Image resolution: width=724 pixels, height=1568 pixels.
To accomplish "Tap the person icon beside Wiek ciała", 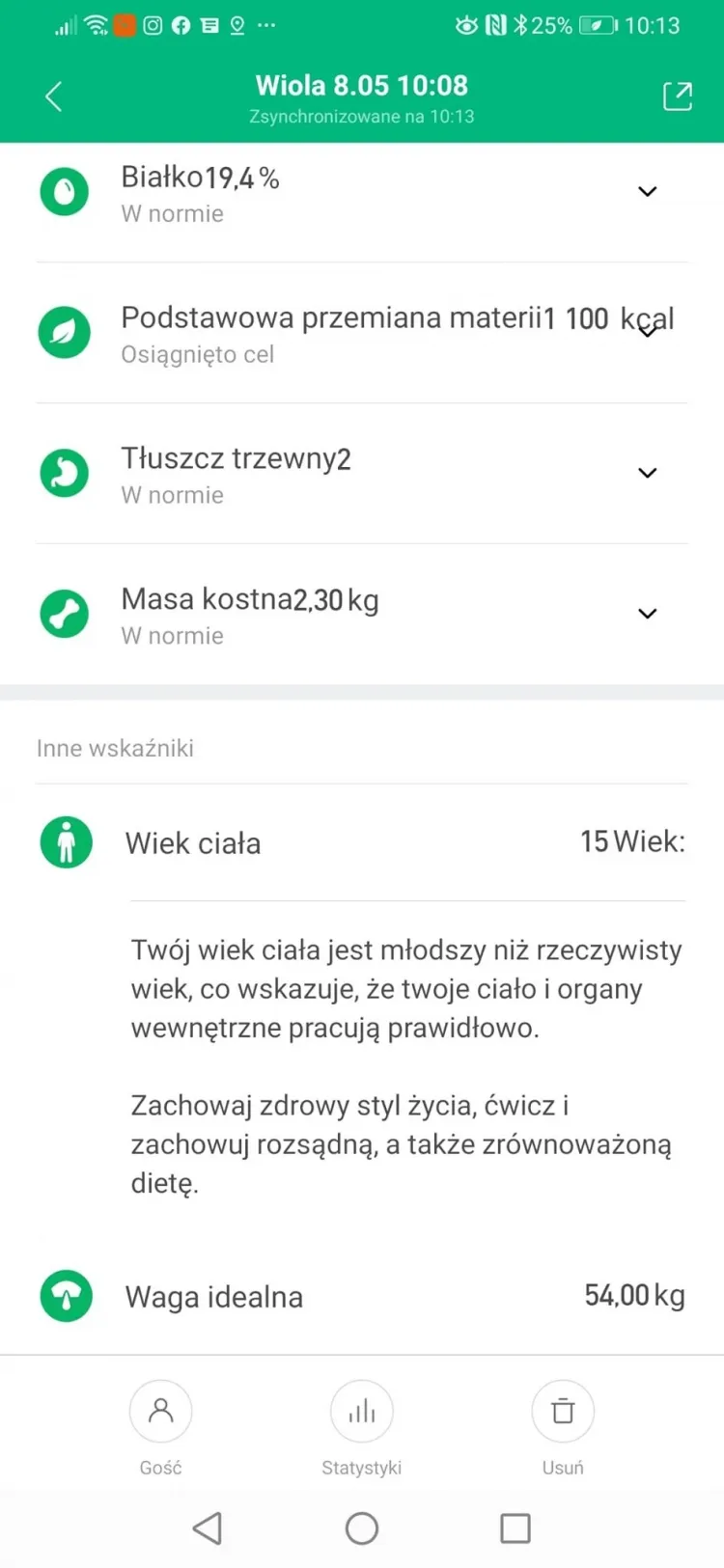I will [x=65, y=841].
